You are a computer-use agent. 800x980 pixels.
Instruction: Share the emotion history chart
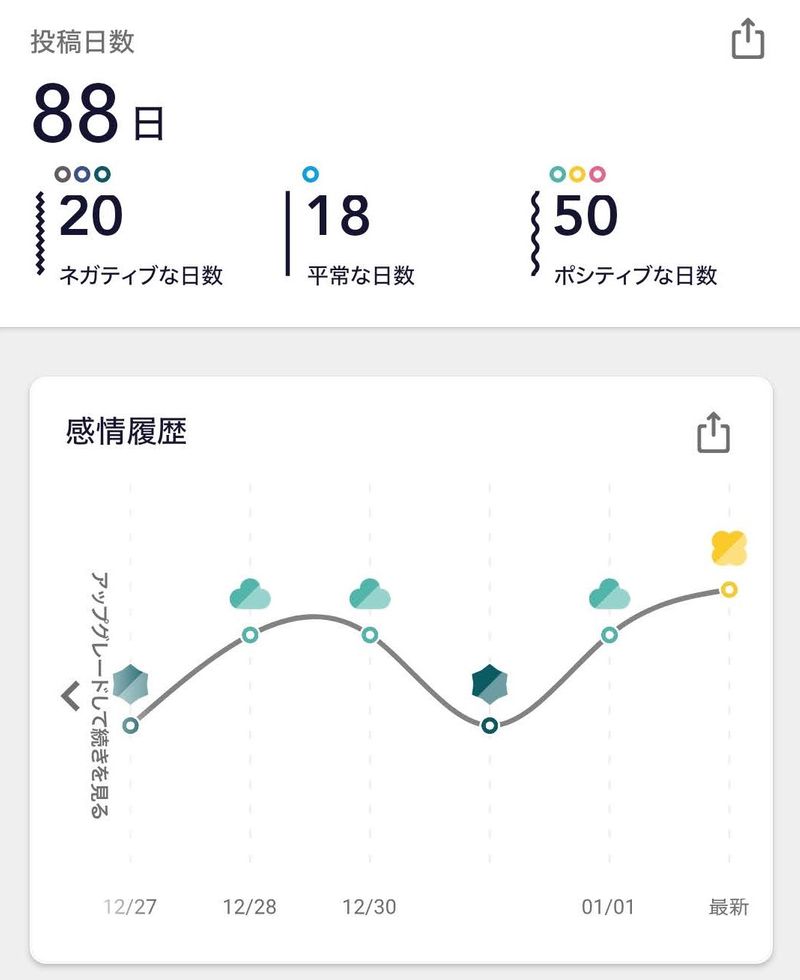[713, 432]
